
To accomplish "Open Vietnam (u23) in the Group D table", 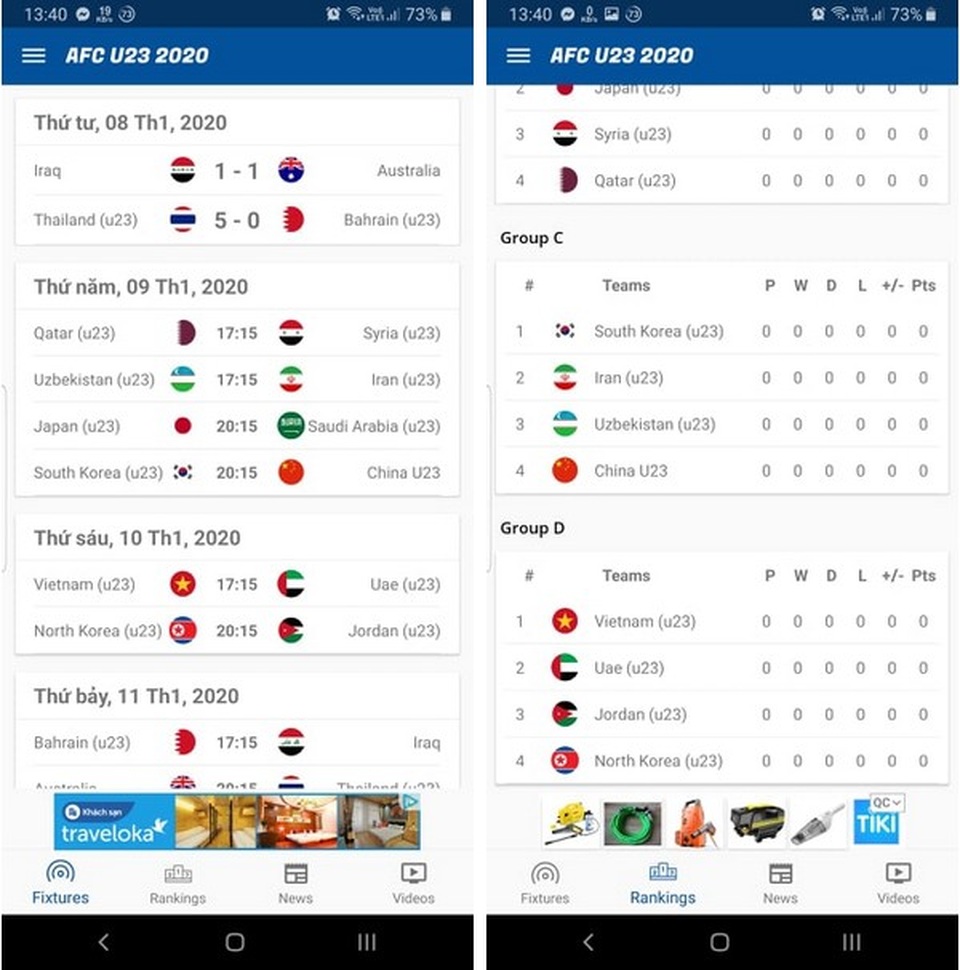I will pyautogui.click(x=644, y=621).
